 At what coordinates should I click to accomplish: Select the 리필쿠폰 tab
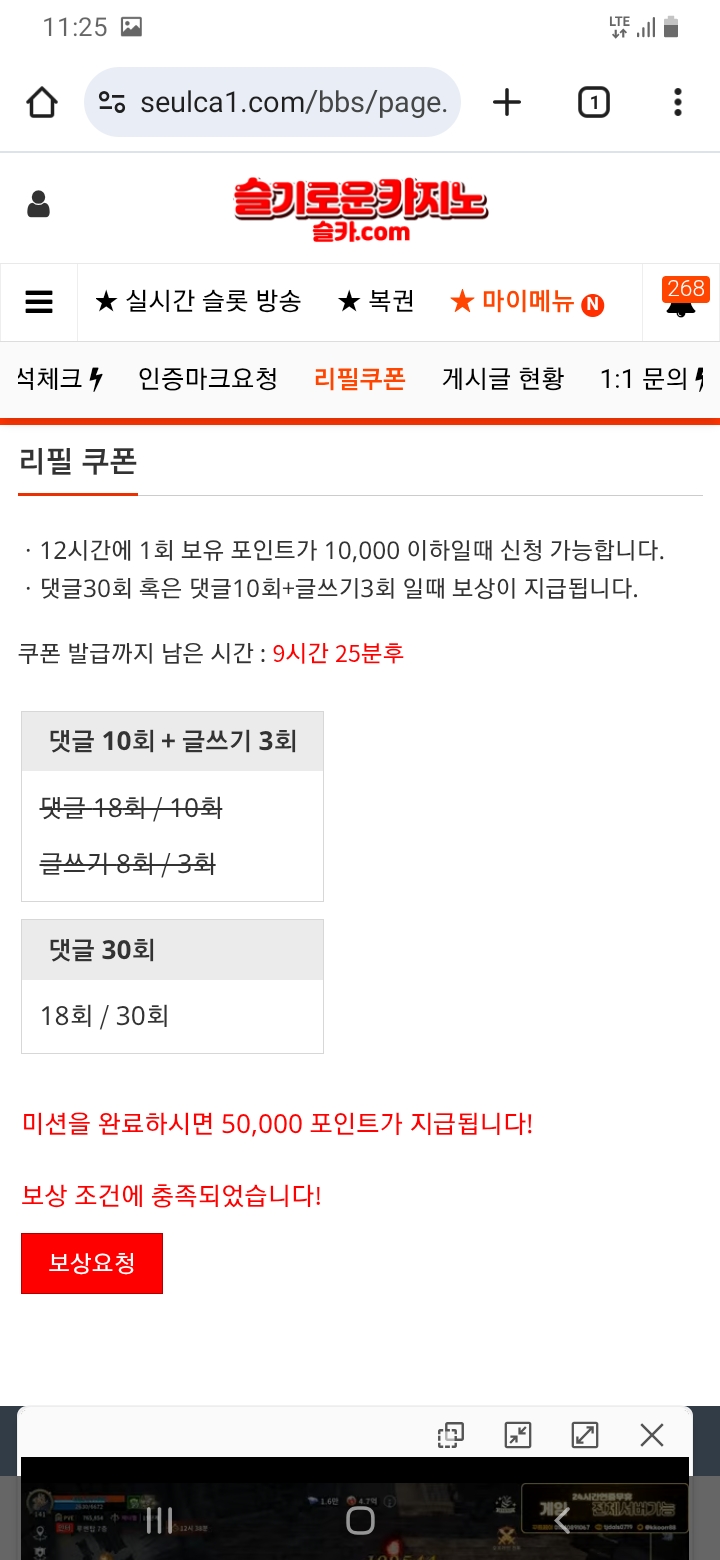(x=360, y=379)
